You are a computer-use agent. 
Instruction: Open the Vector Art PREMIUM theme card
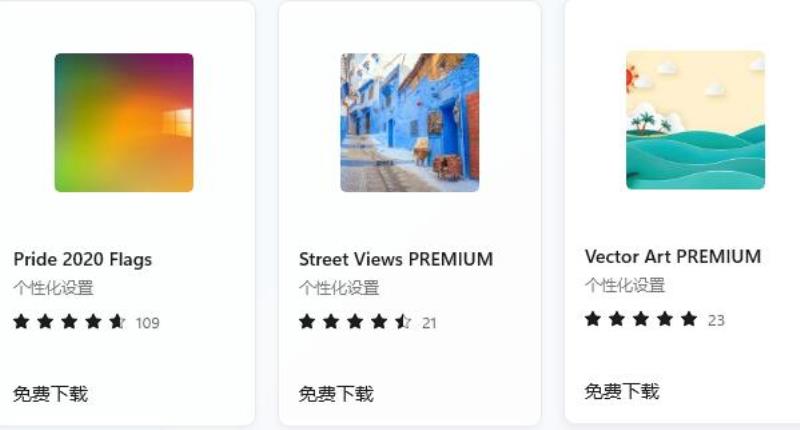695,121
